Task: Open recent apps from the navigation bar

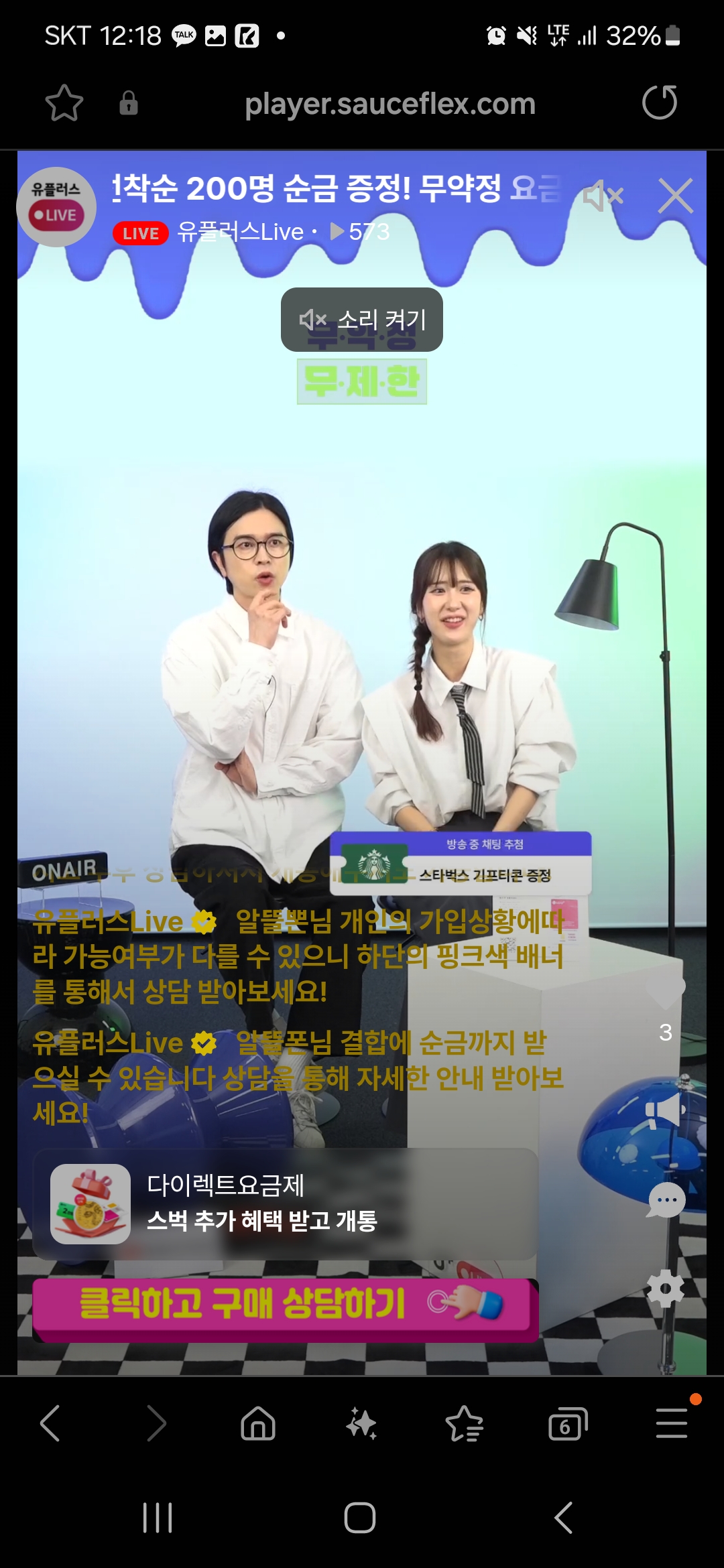Action: 158,1518
